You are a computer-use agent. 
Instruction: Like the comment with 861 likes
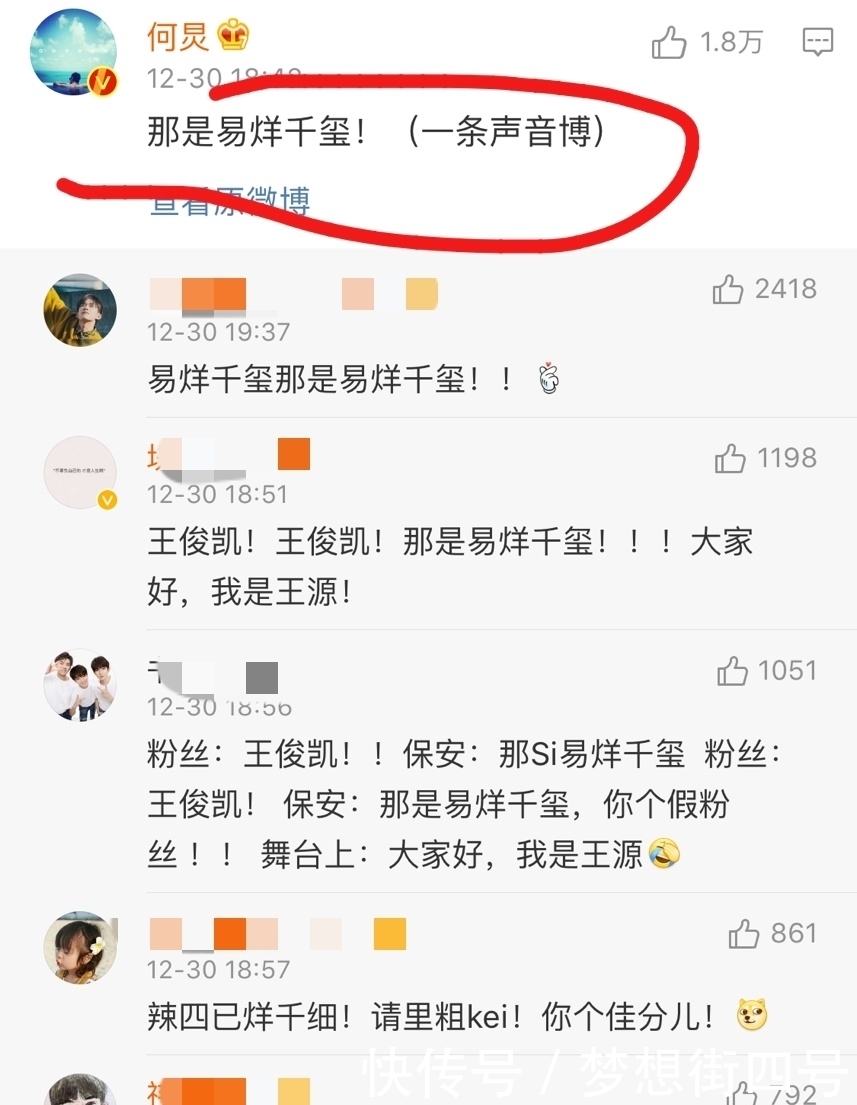click(744, 934)
